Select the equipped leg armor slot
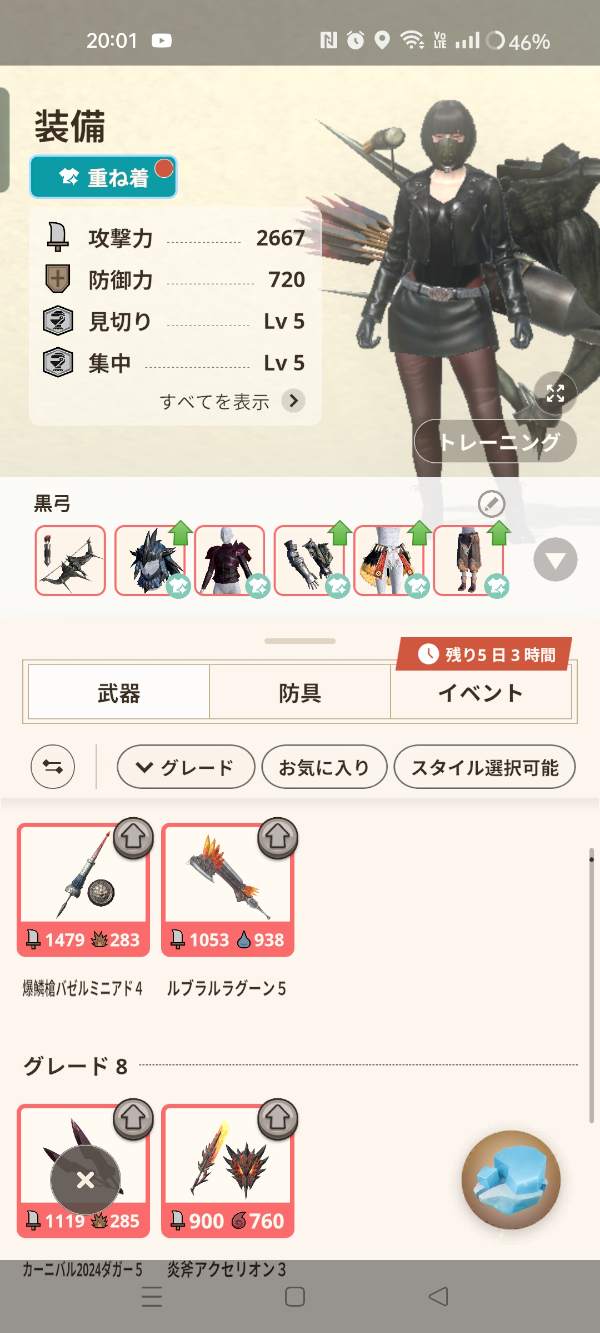 (469, 560)
